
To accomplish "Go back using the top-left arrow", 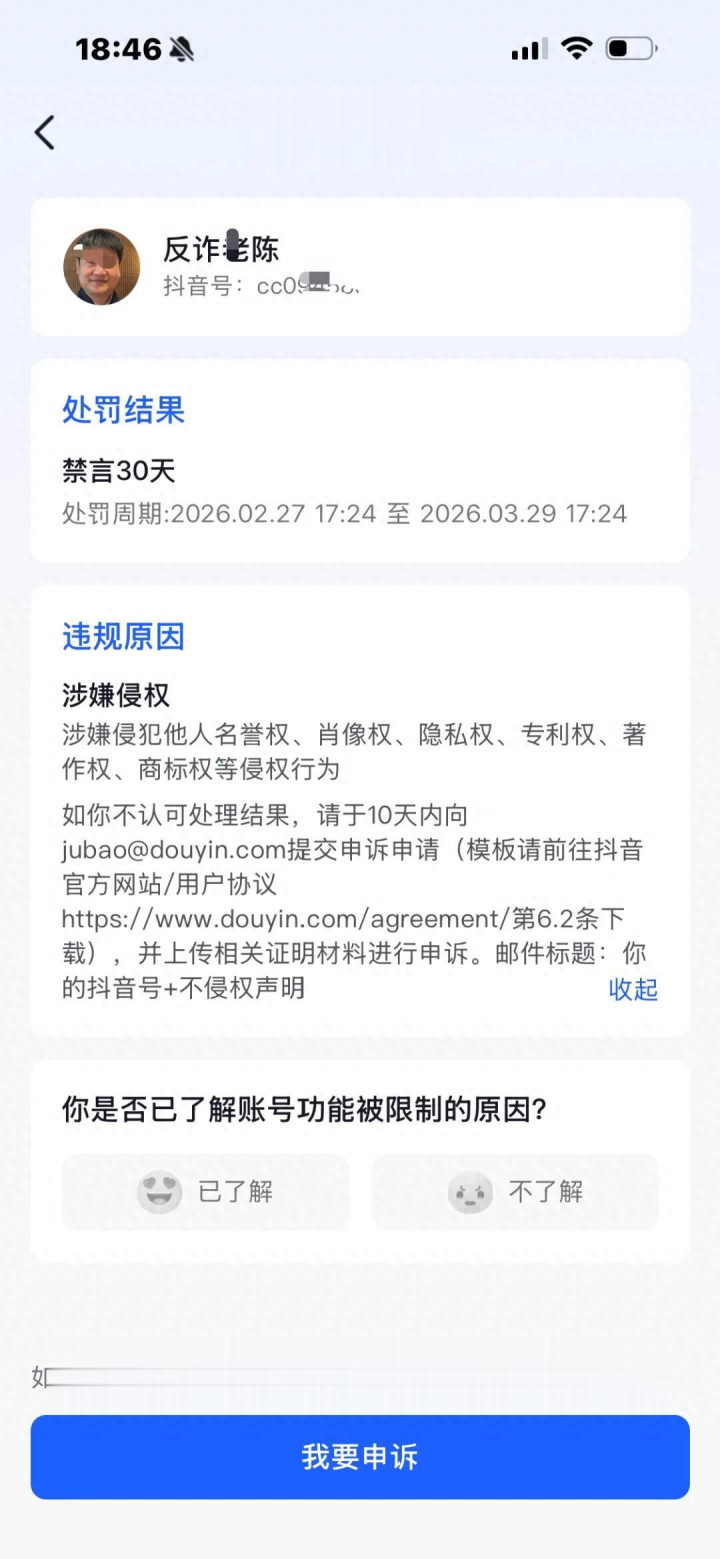I will pyautogui.click(x=45, y=132).
